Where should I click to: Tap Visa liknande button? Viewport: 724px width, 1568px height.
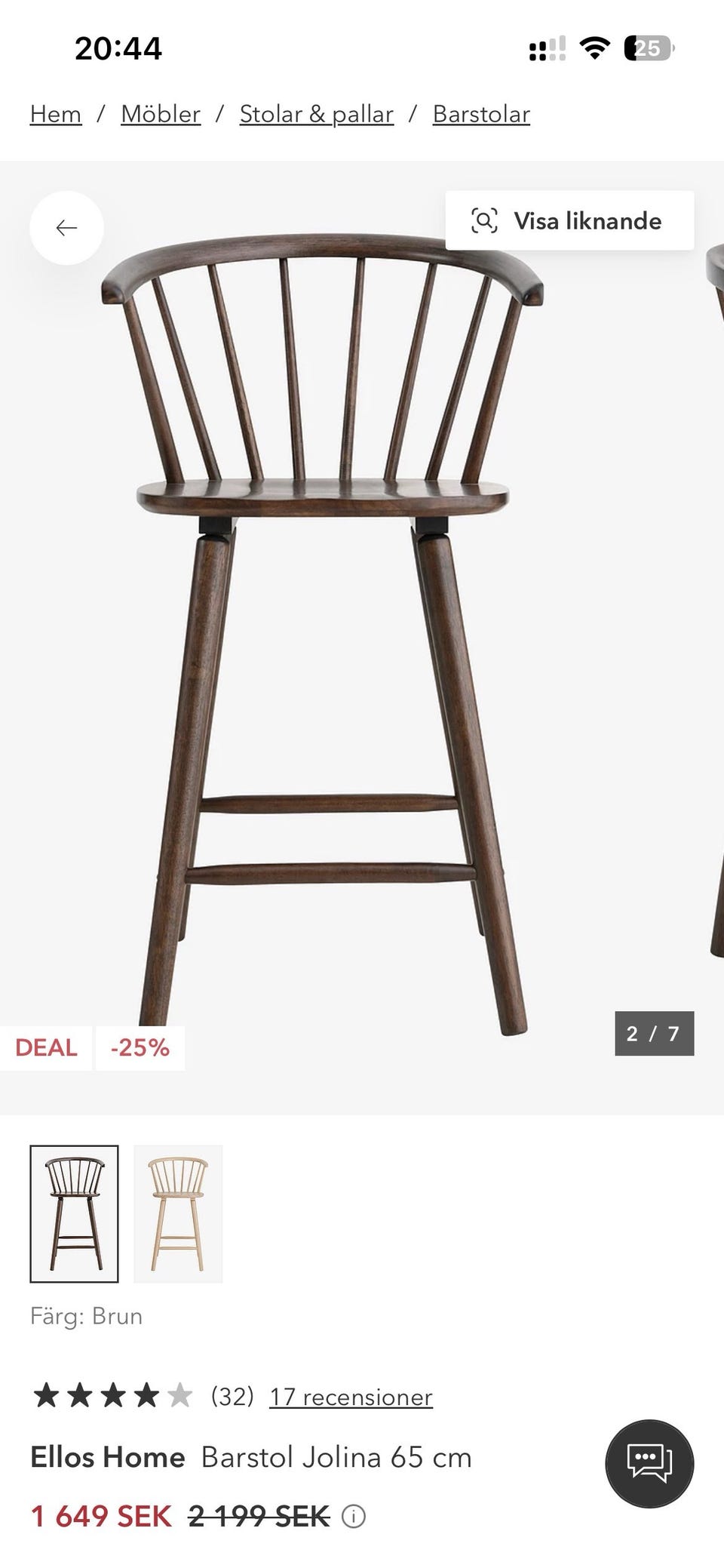tap(569, 220)
